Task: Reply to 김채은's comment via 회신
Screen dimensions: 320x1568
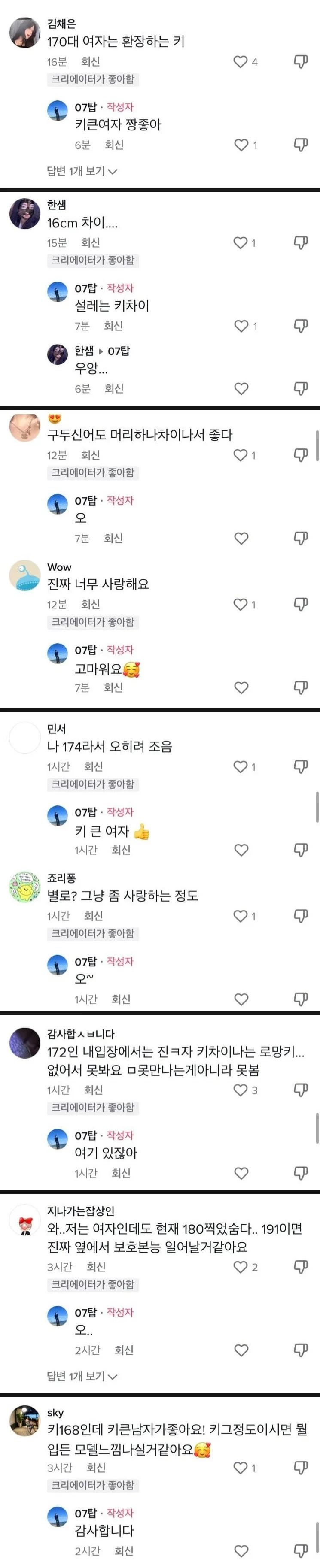Action: 90,61
